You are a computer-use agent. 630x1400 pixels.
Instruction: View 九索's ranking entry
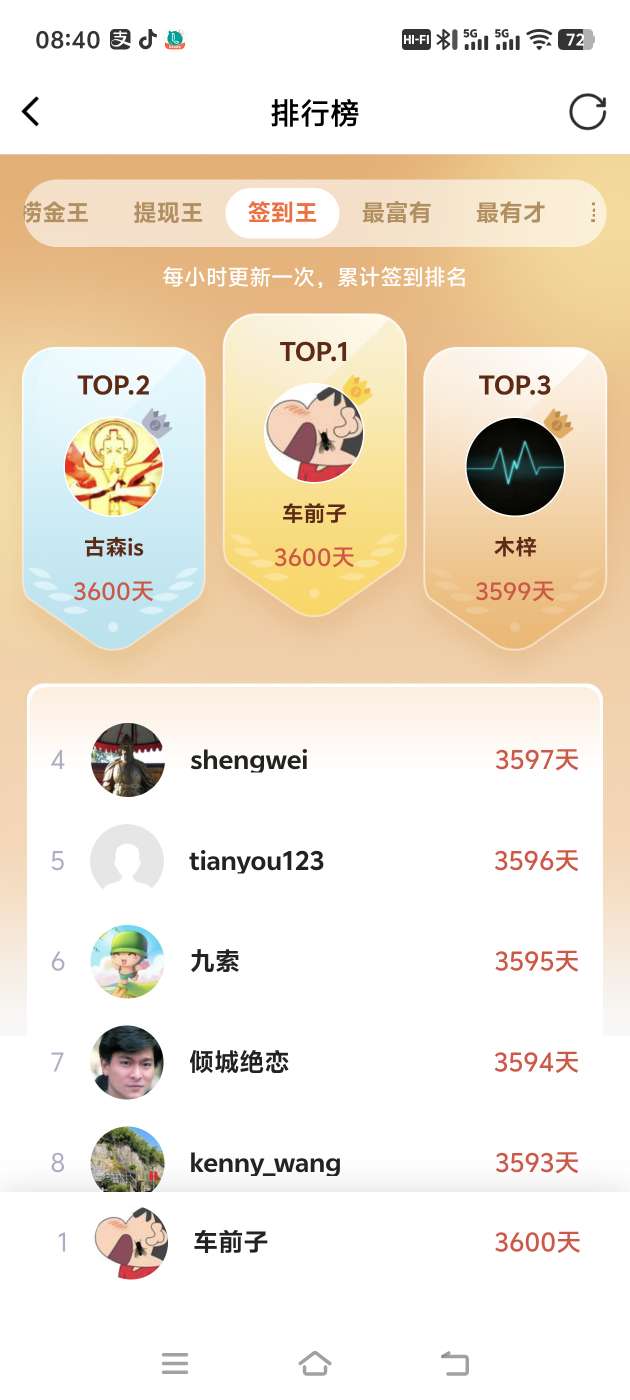(314, 962)
